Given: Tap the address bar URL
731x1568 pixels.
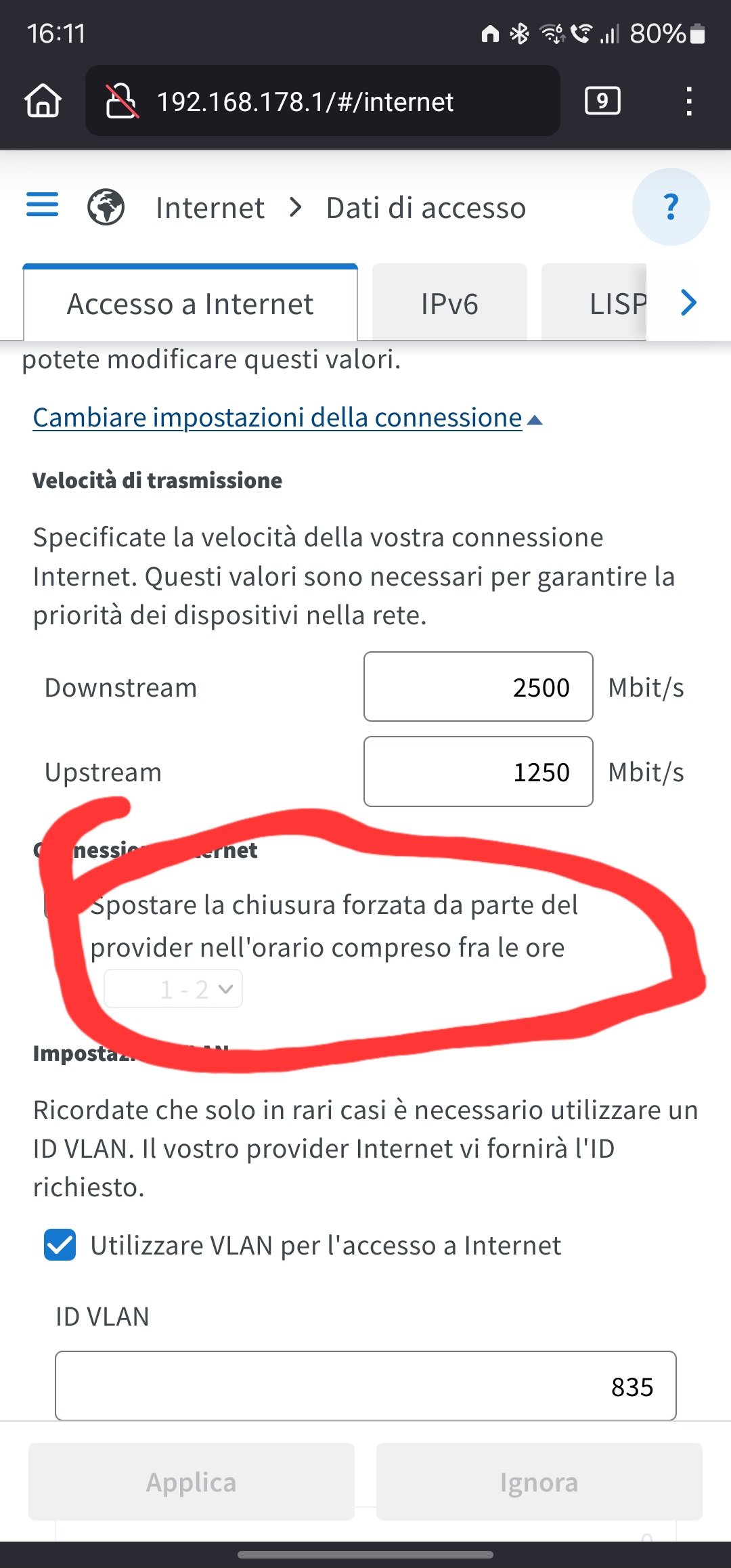Looking at the screenshot, I should pyautogui.click(x=305, y=102).
